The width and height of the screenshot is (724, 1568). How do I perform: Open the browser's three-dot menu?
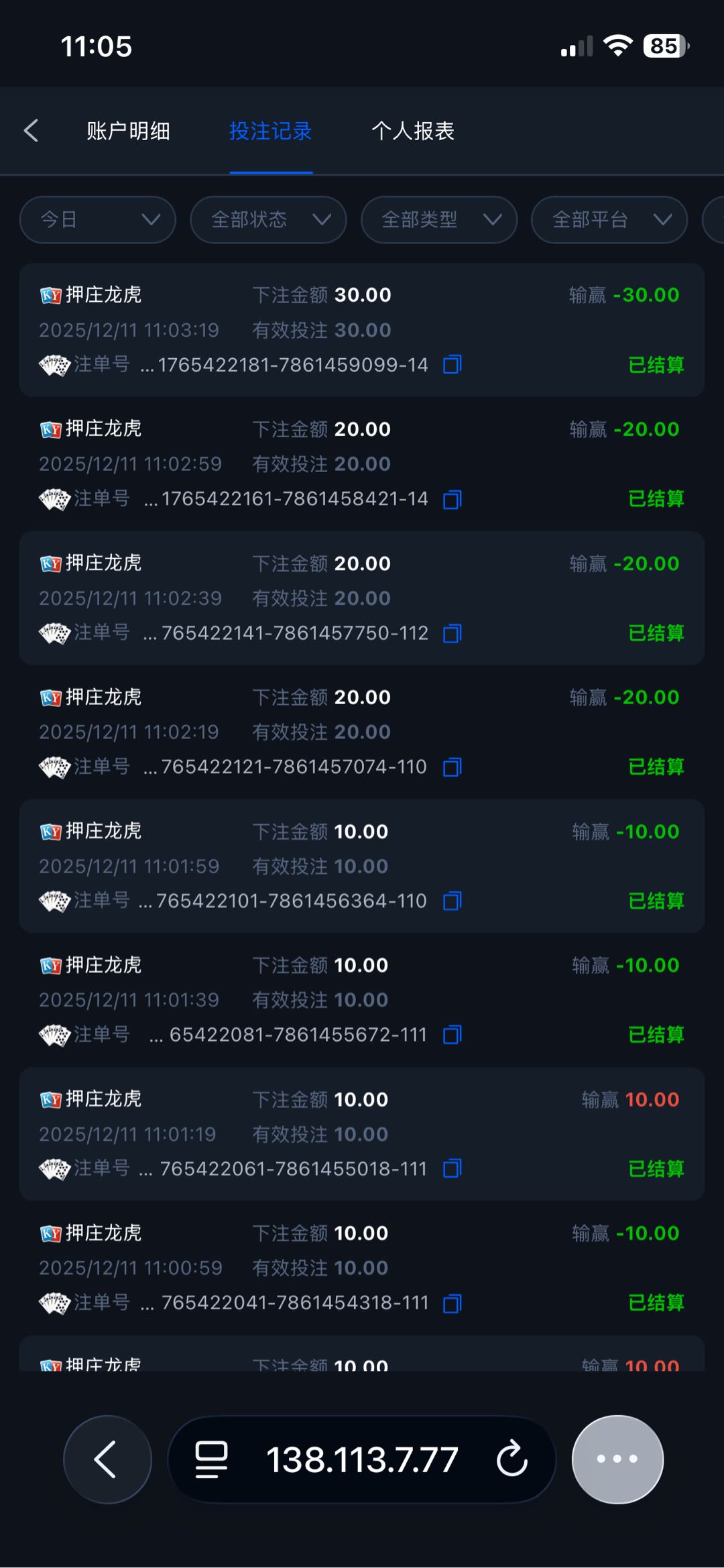point(617,1459)
